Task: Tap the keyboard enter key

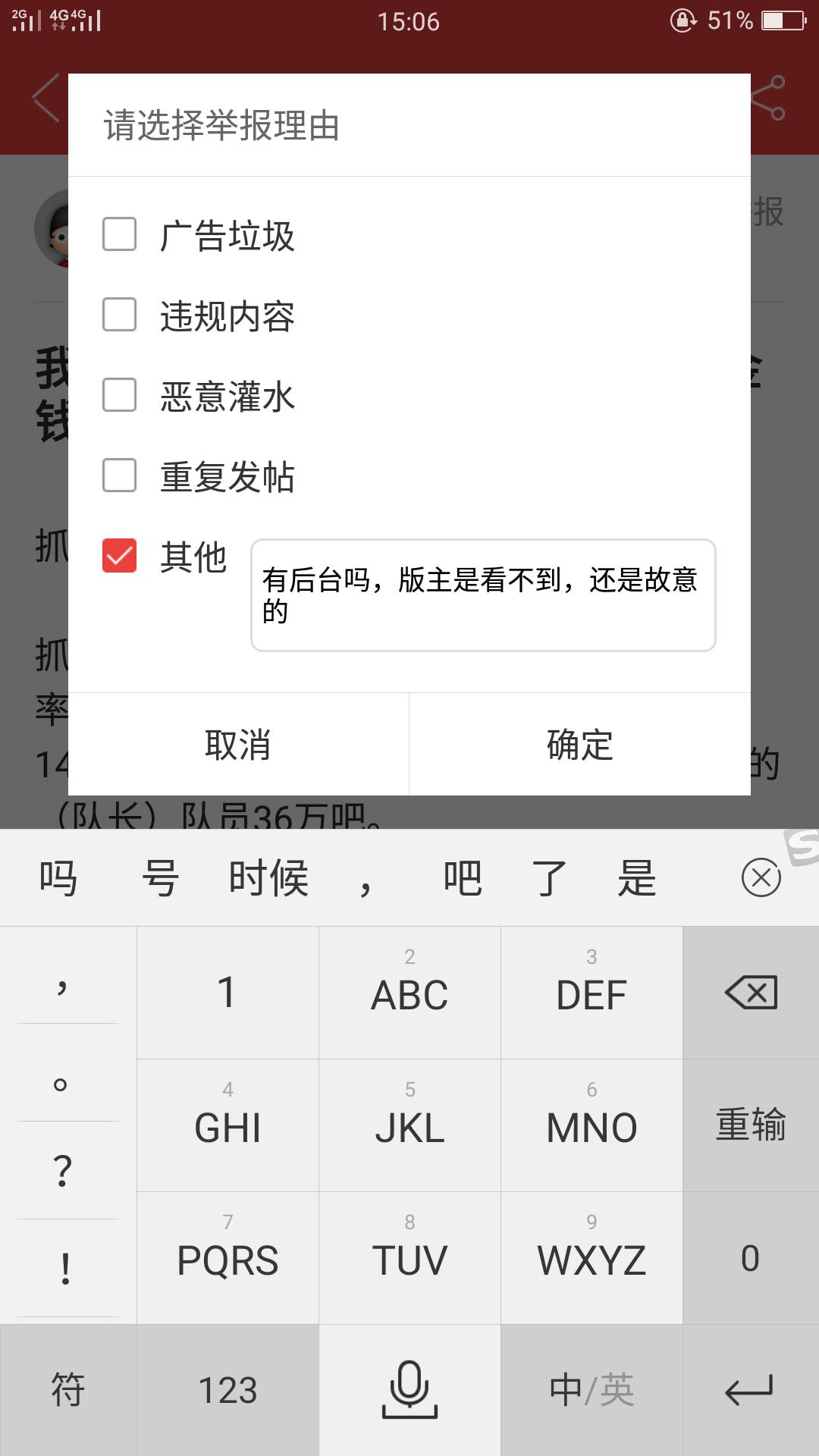Action: (751, 1390)
